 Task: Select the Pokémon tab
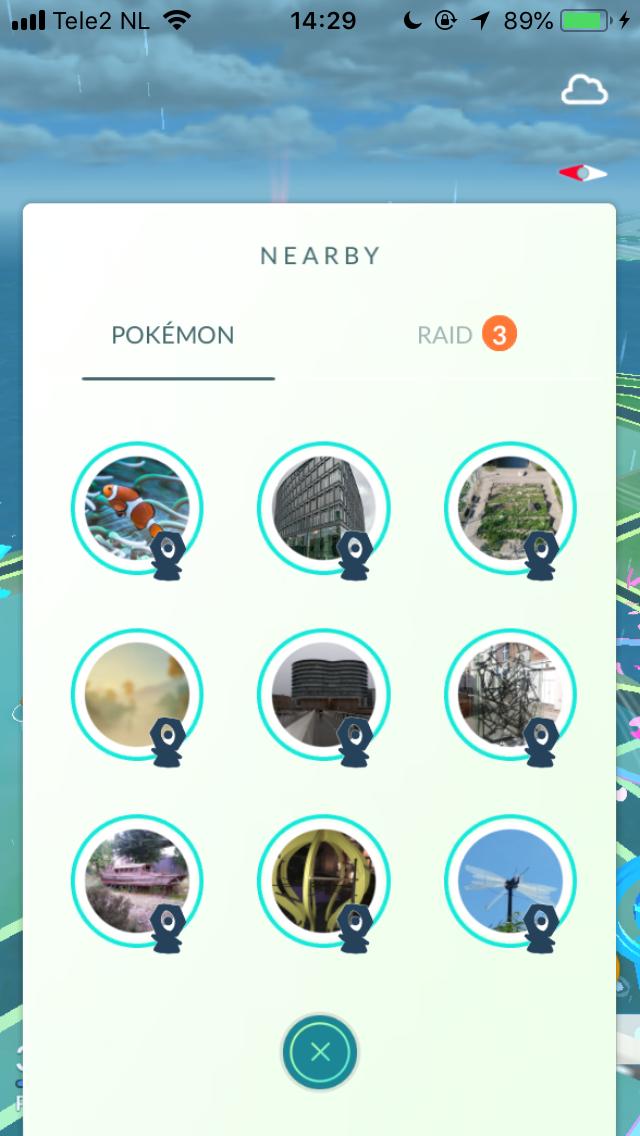click(x=173, y=335)
